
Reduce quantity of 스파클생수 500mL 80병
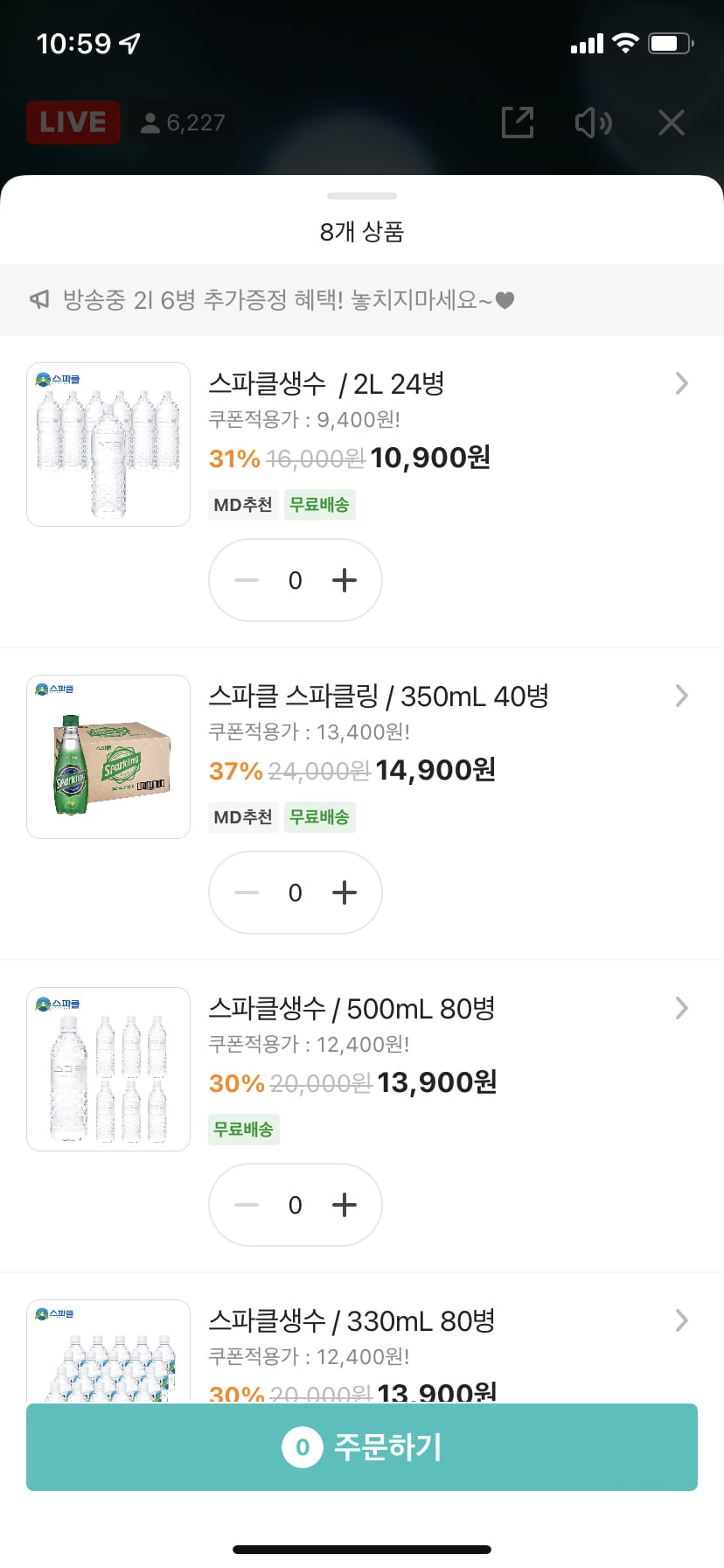click(247, 1205)
